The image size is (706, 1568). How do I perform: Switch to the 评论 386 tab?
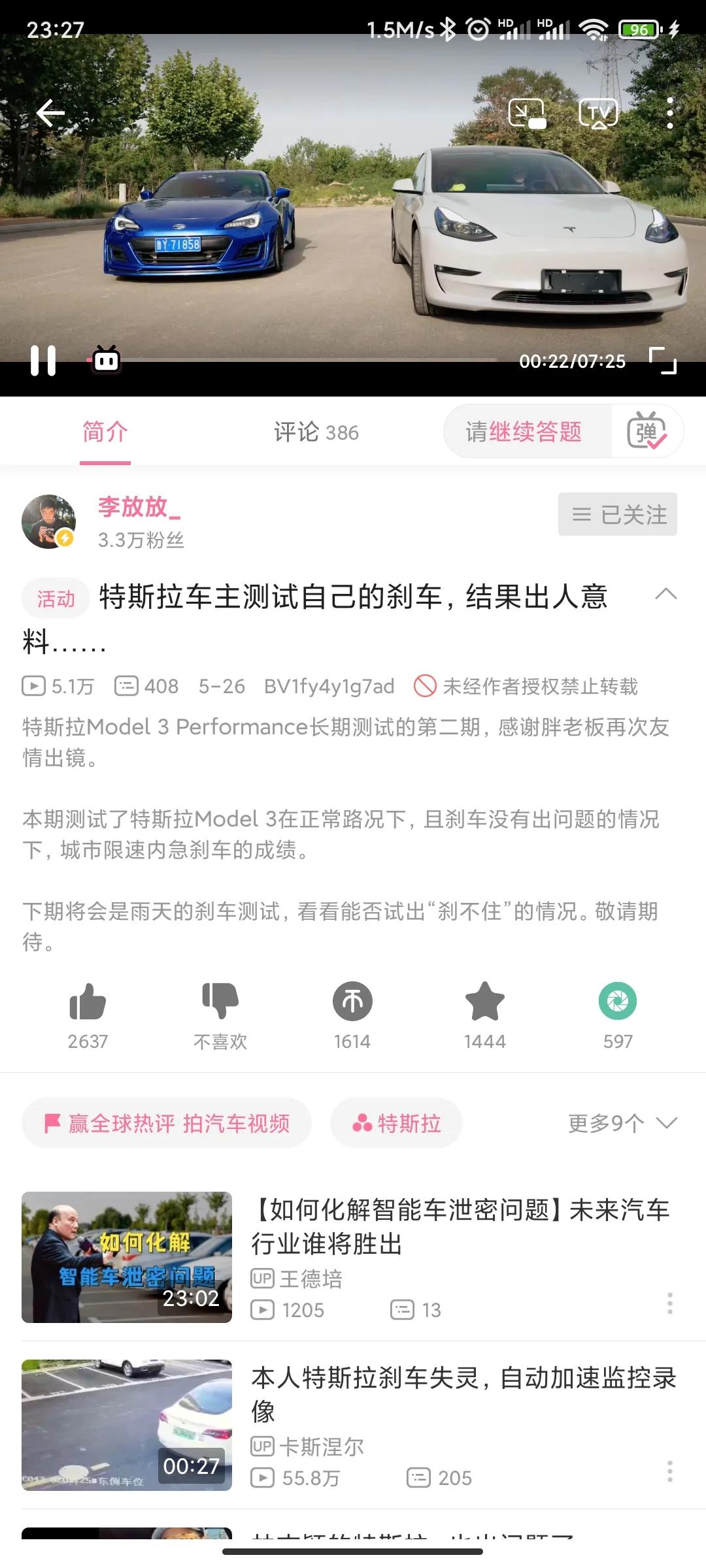[314, 432]
